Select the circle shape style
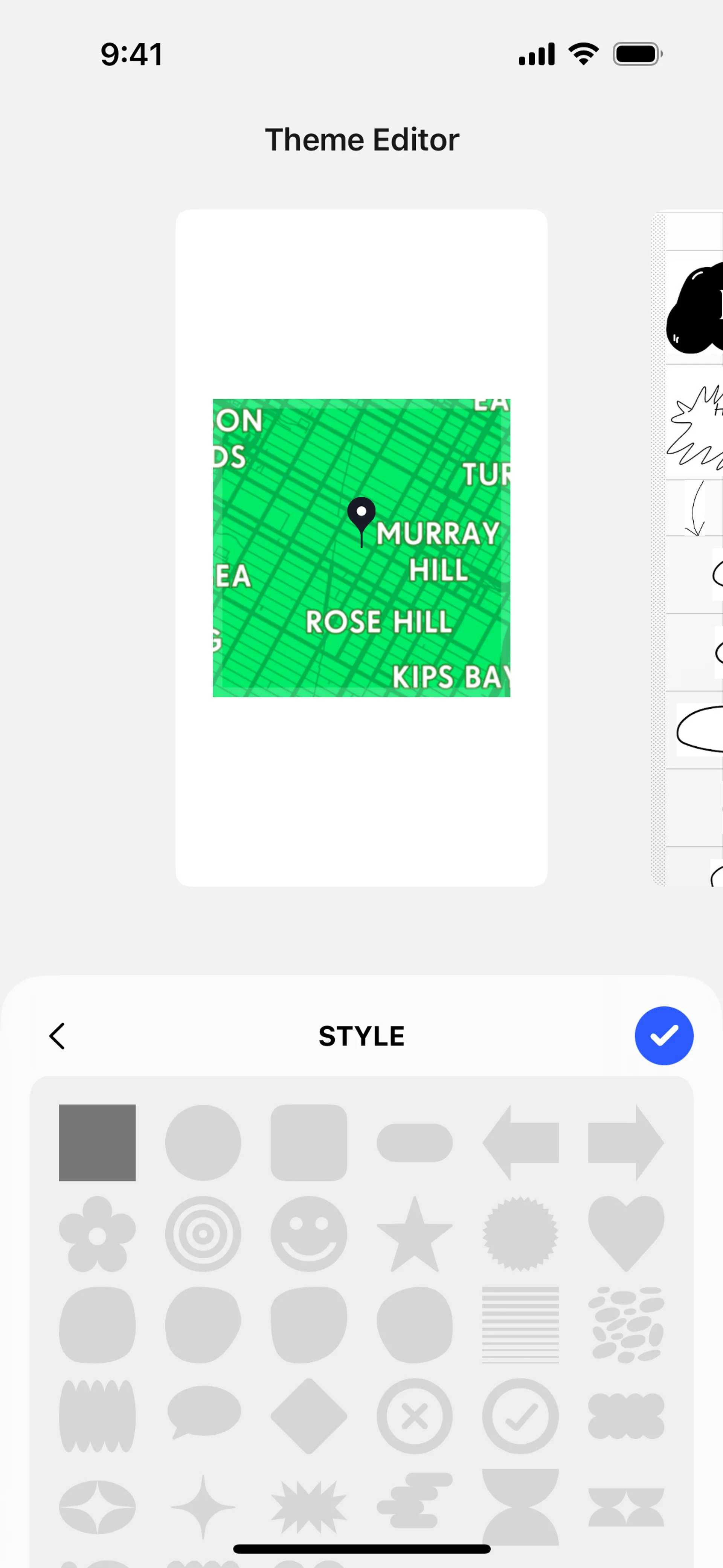The width and height of the screenshot is (723, 1568). point(203,1143)
